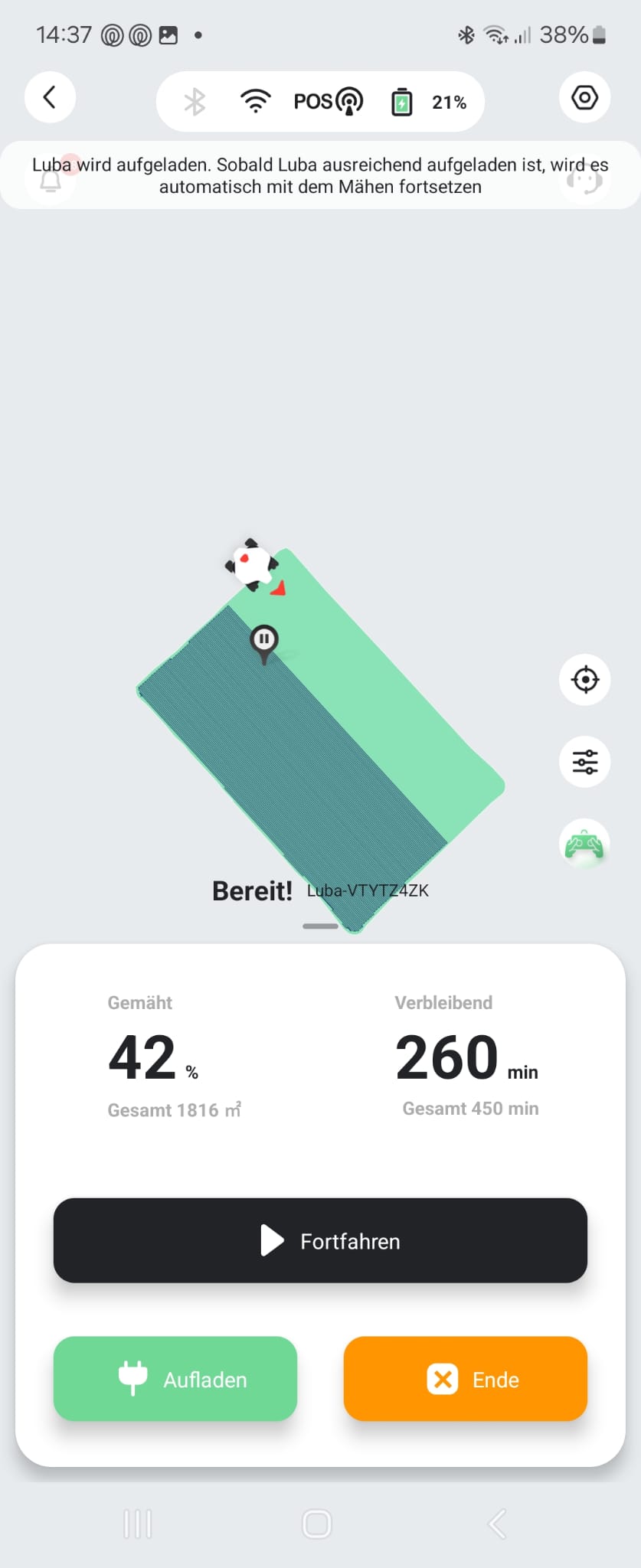
Task: Send Luba to charge with Aufladen
Action: 175,1379
